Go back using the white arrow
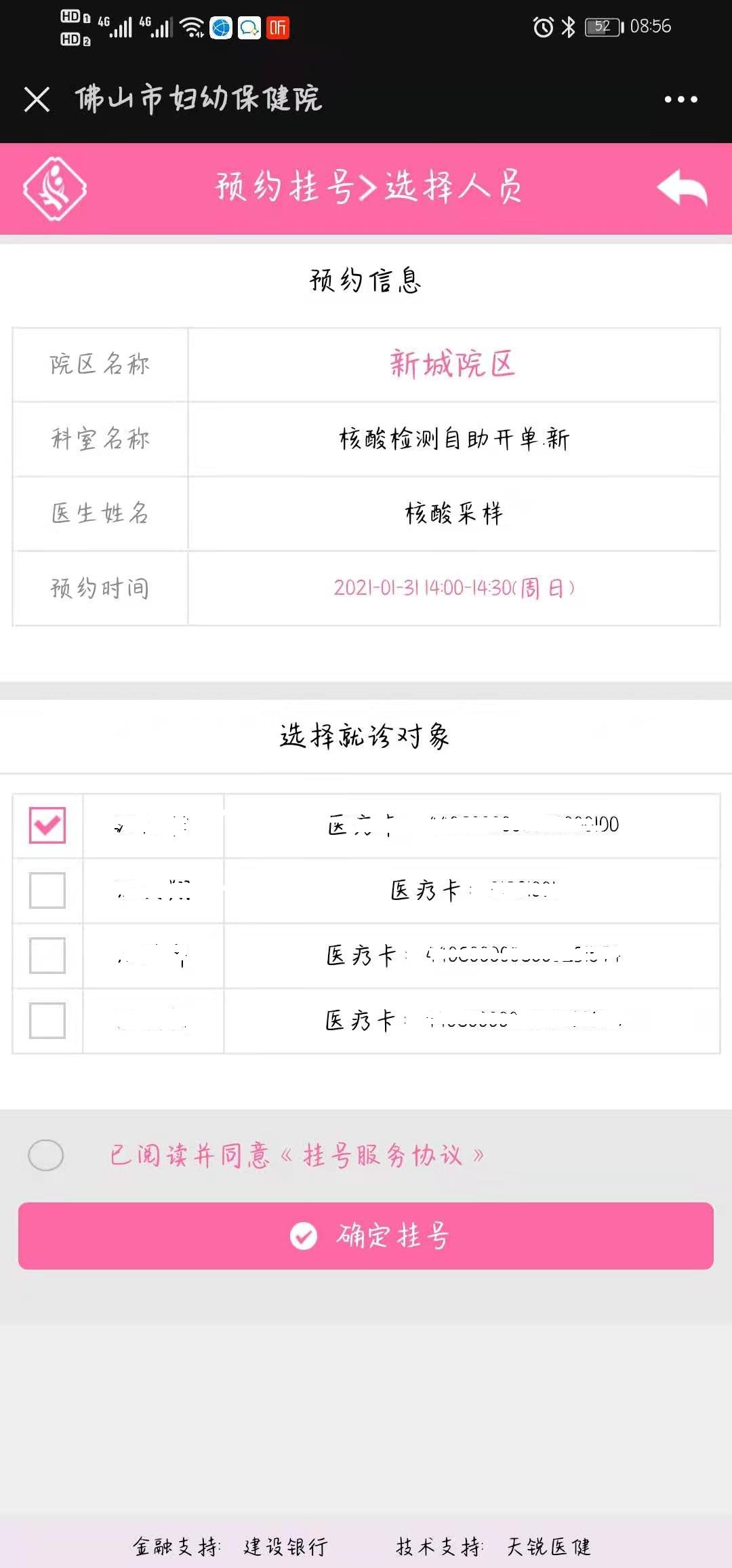 point(682,188)
